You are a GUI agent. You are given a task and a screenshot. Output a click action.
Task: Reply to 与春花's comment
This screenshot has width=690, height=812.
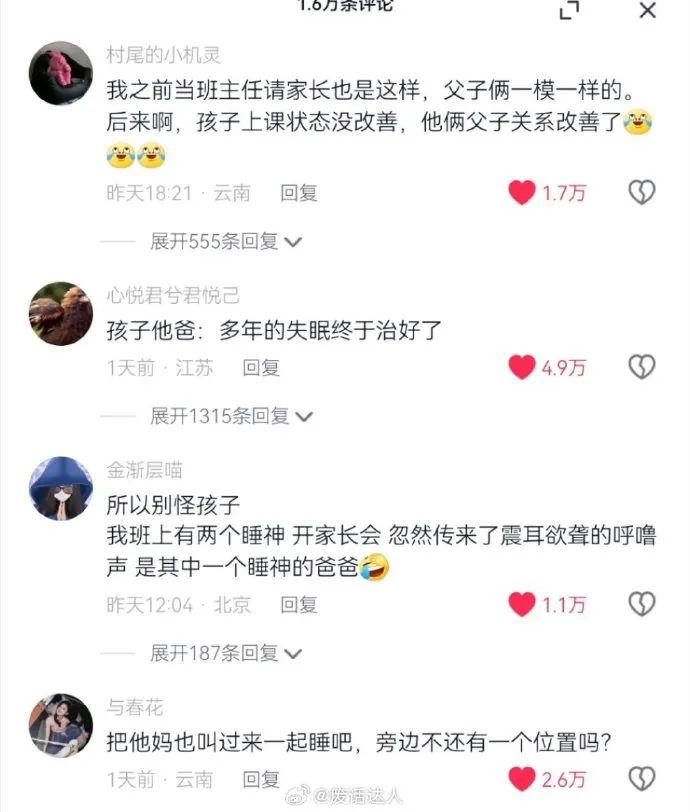[x=262, y=778]
